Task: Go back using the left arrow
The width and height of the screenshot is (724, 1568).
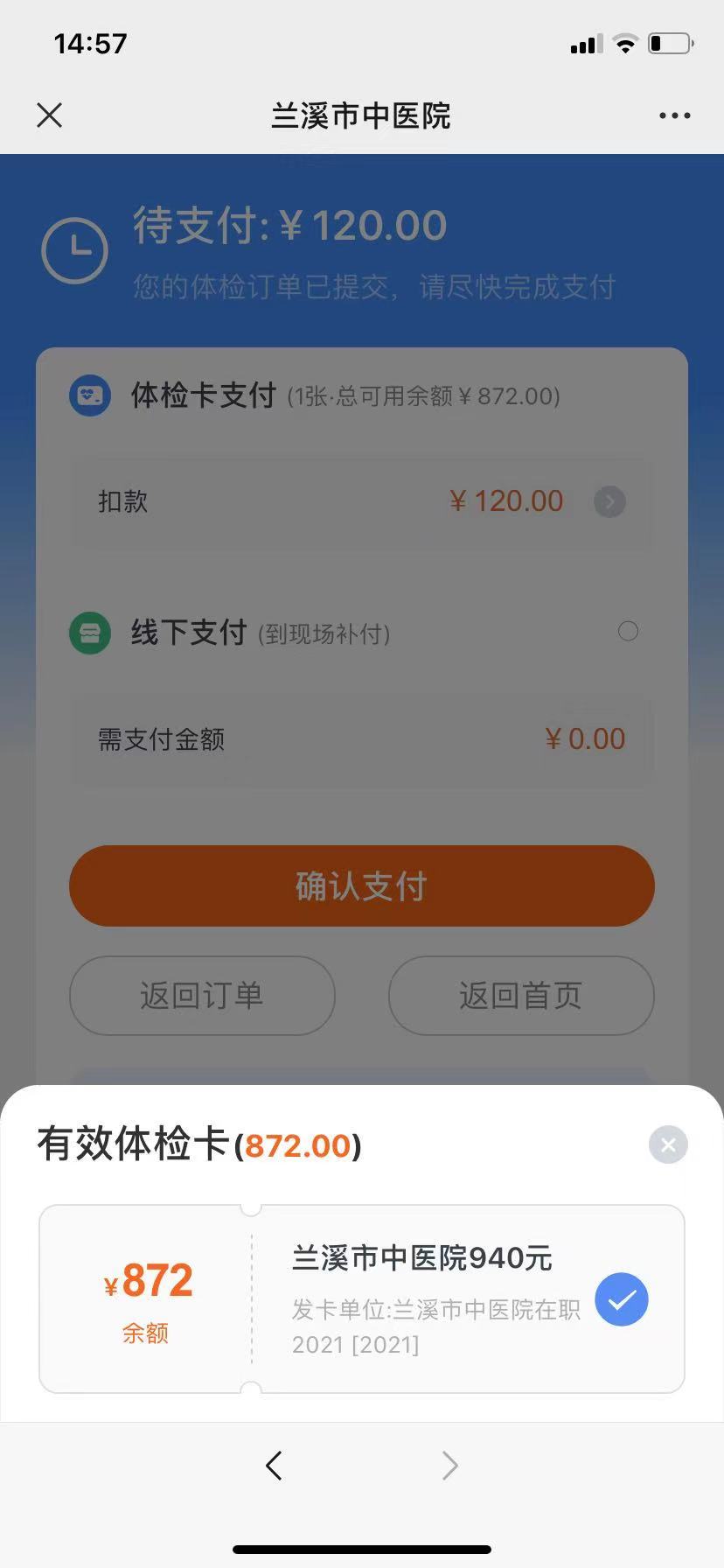Action: (x=274, y=1465)
